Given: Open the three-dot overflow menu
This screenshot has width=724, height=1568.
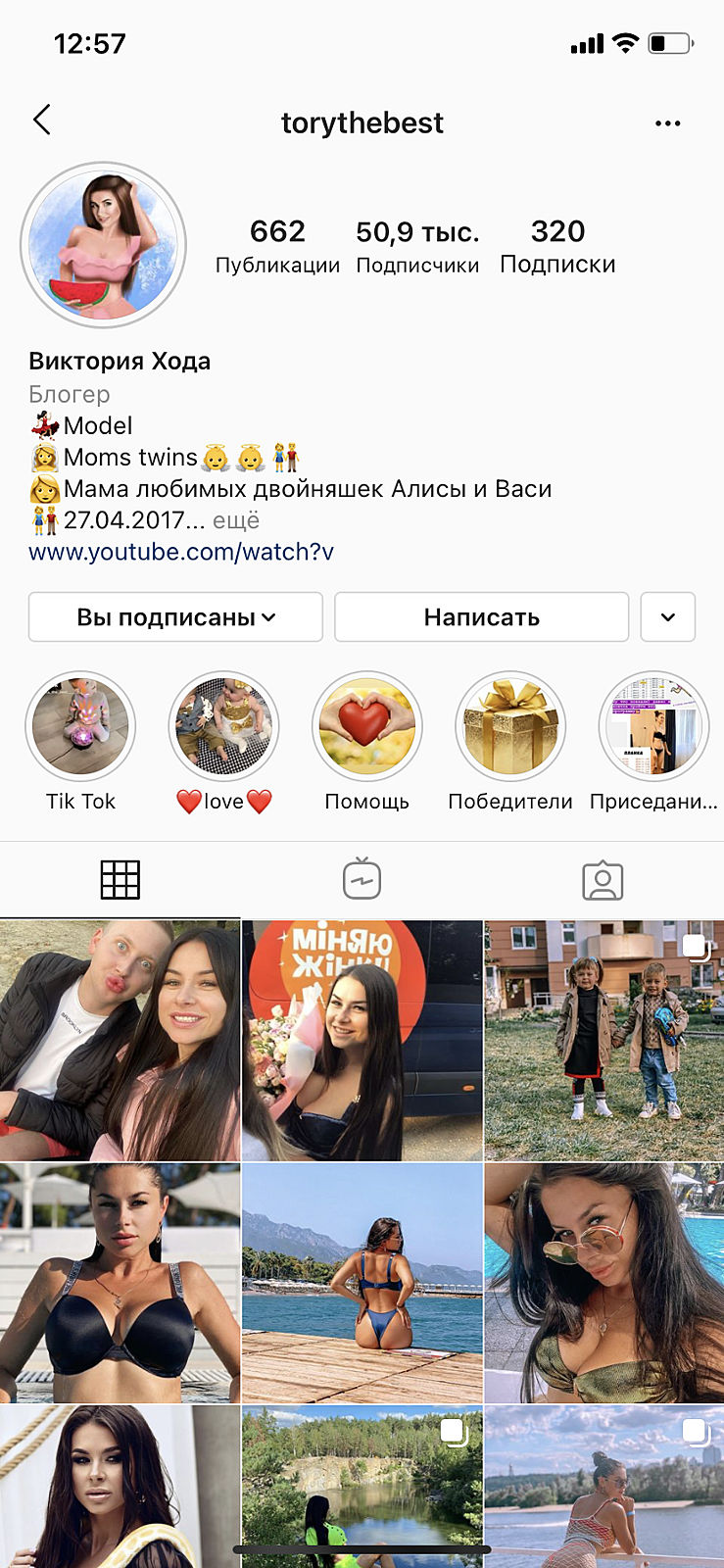Looking at the screenshot, I should pos(667,123).
